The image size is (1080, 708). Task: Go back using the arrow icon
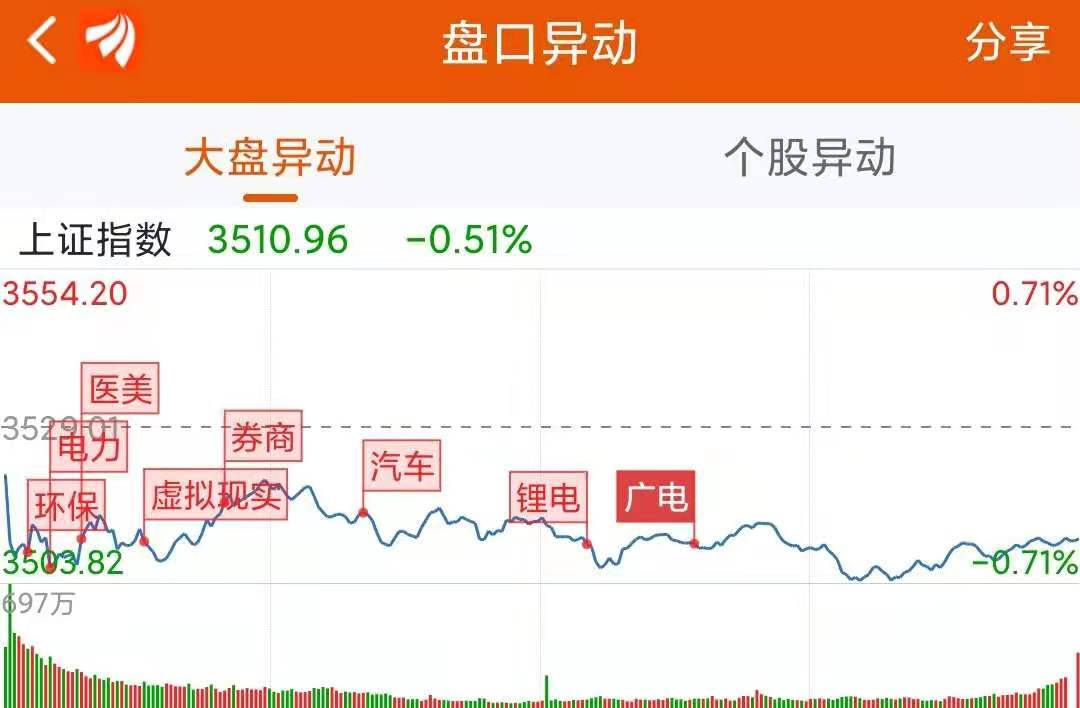coord(42,44)
